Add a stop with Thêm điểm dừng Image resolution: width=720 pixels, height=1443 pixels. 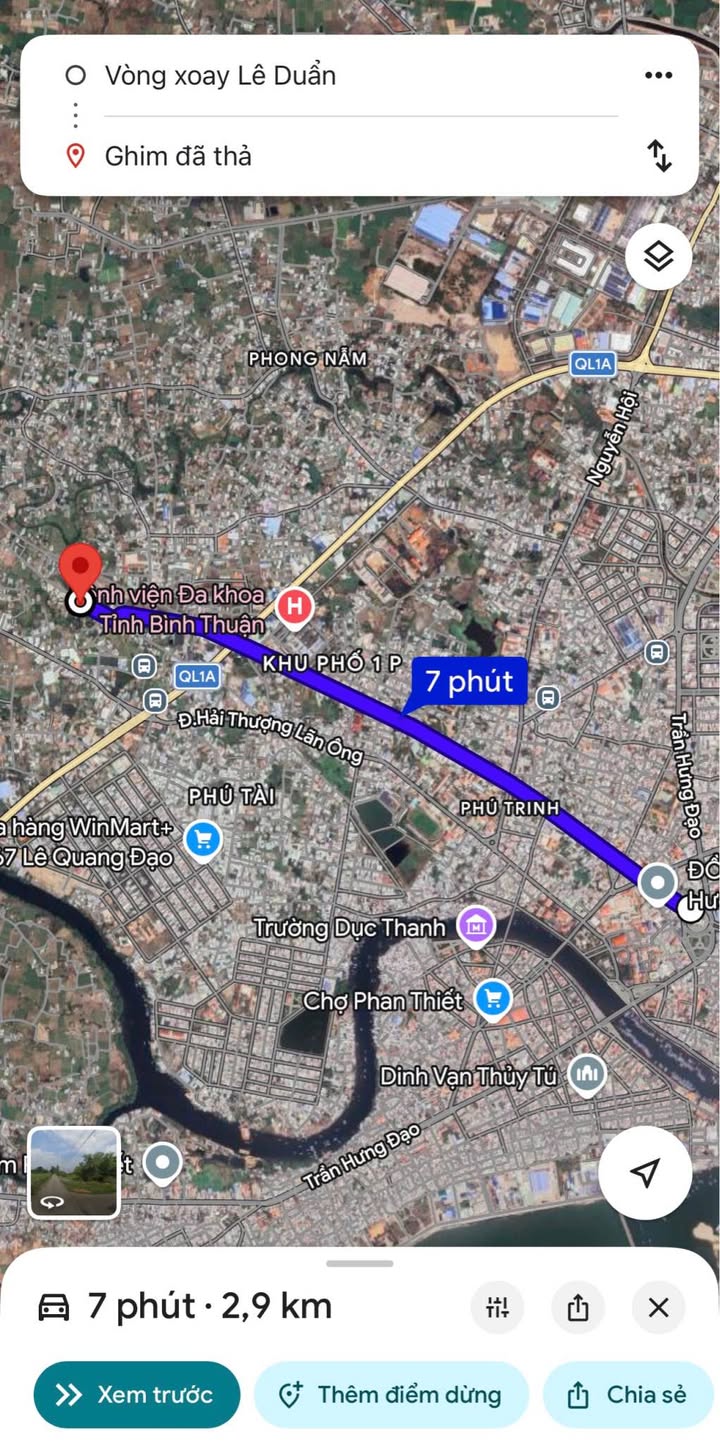point(391,1395)
